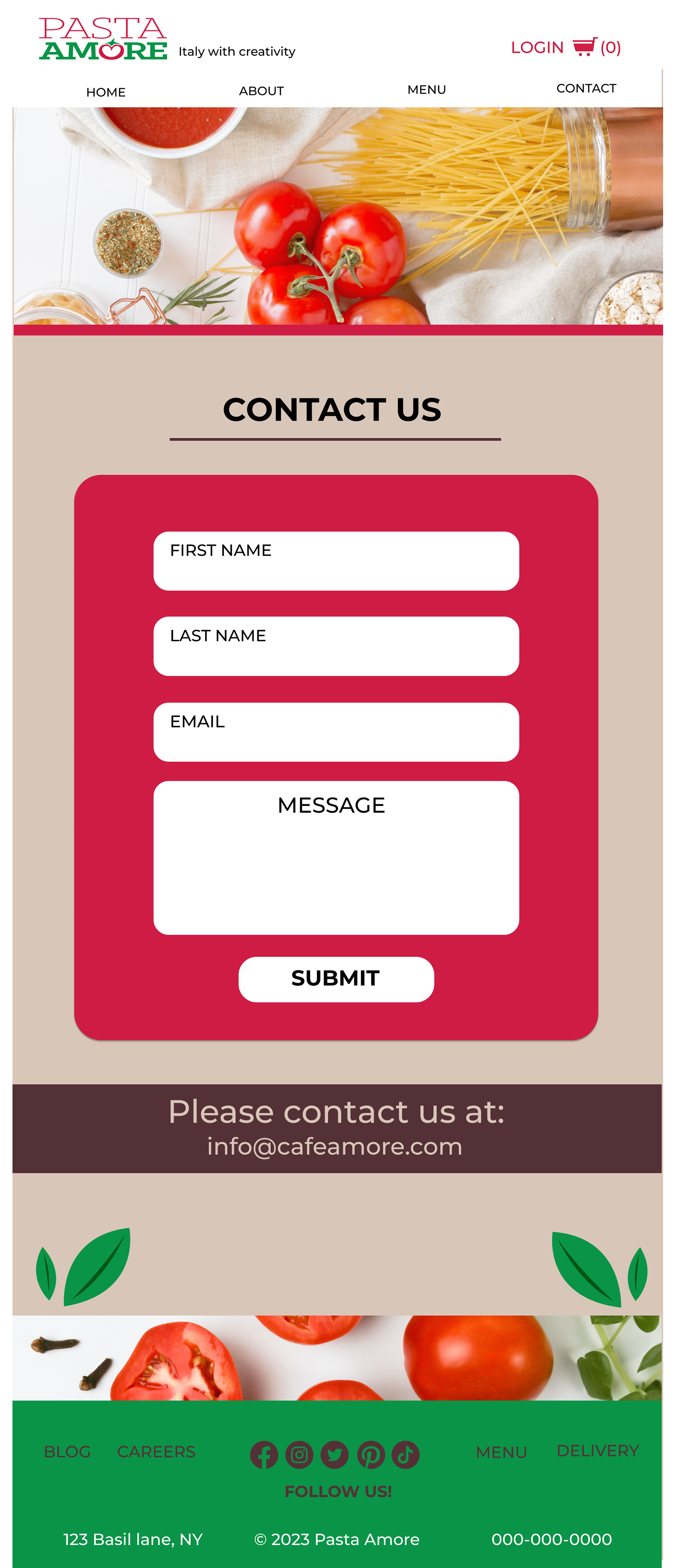685x1568 pixels.
Task: Open the Pinterest icon
Action: pos(370,1455)
